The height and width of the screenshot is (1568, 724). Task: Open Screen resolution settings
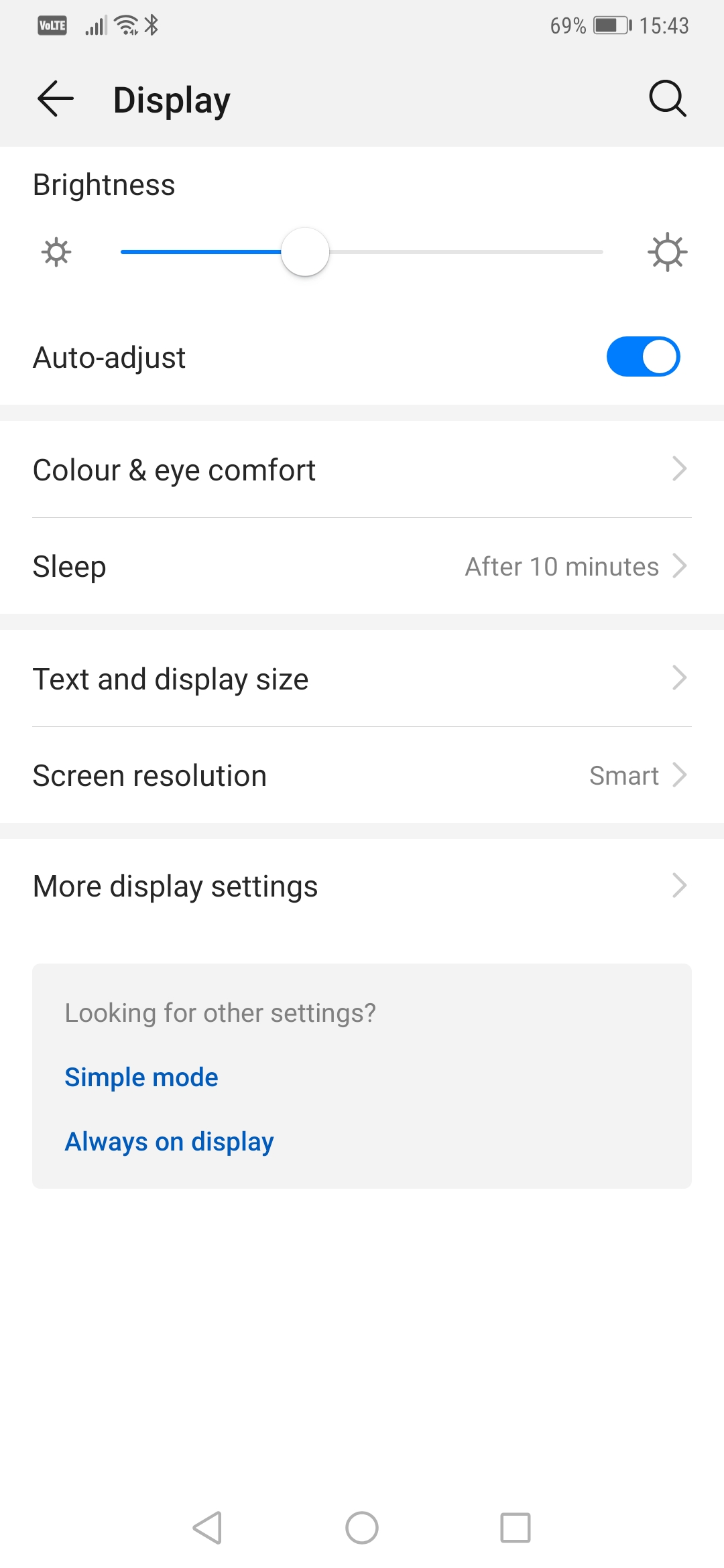[x=362, y=775]
